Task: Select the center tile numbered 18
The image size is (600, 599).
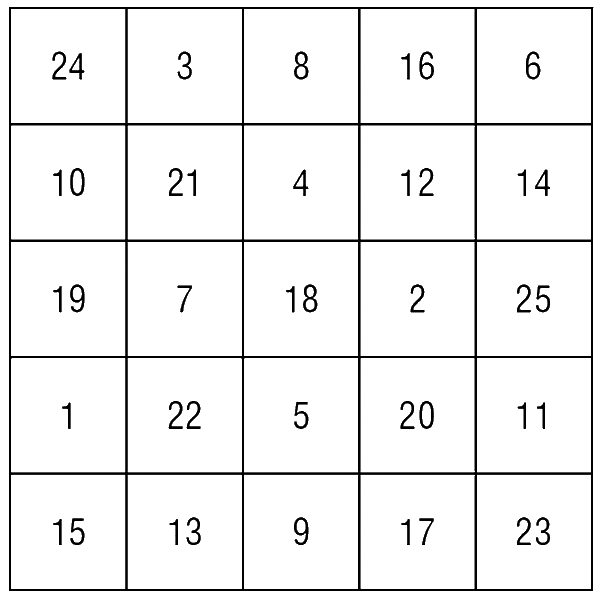Action: (x=301, y=299)
